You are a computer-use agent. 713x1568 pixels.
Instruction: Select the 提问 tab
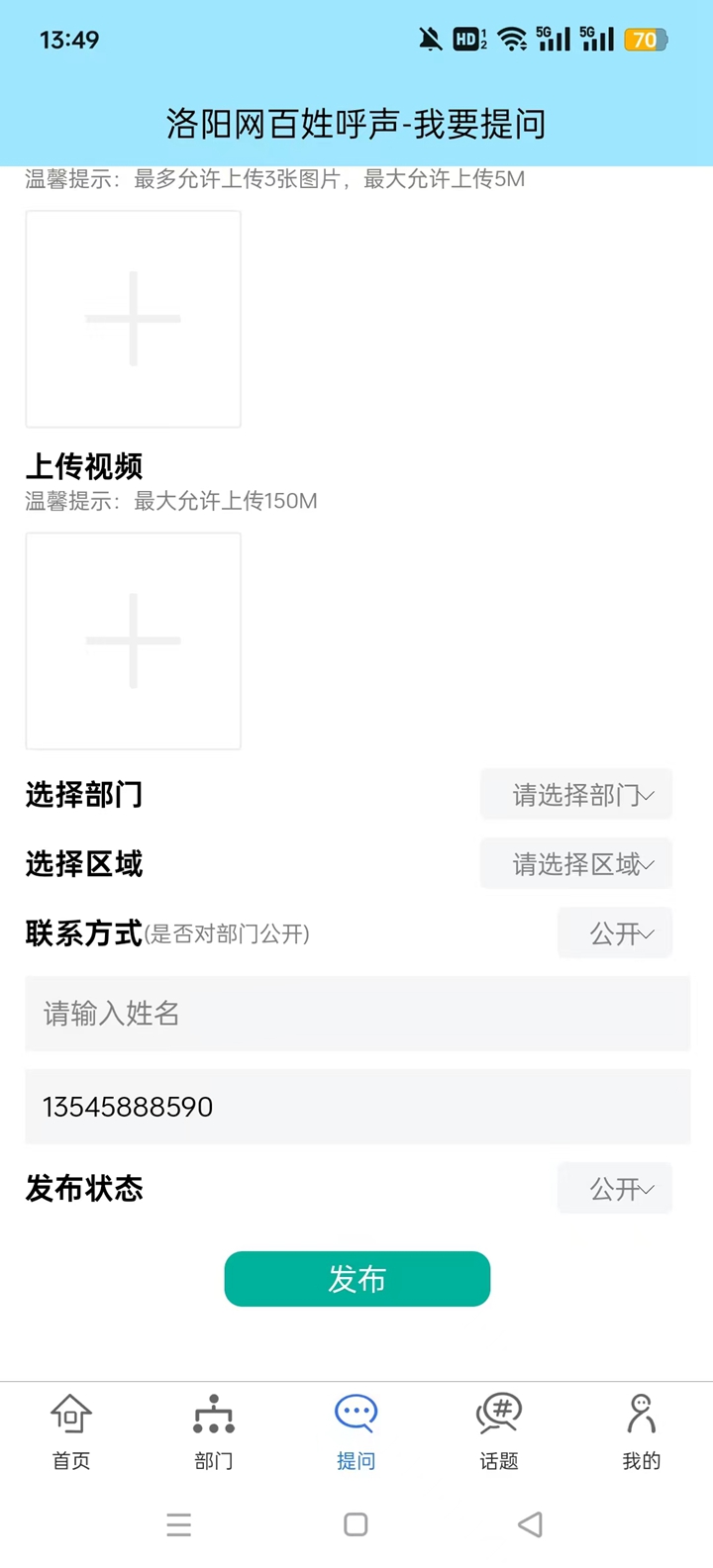click(x=356, y=1431)
